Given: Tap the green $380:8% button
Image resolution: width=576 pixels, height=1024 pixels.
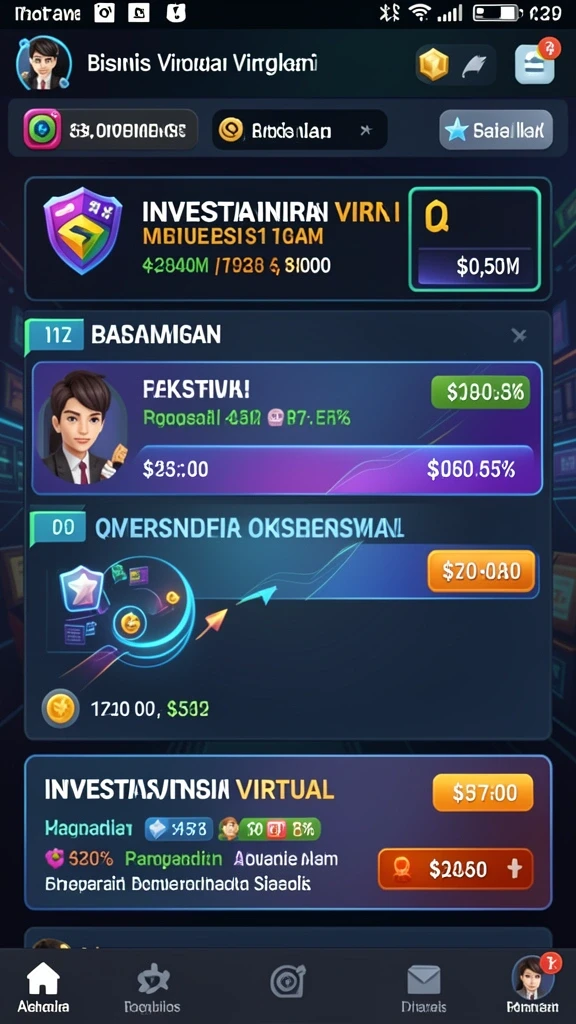Looking at the screenshot, I should [480, 392].
